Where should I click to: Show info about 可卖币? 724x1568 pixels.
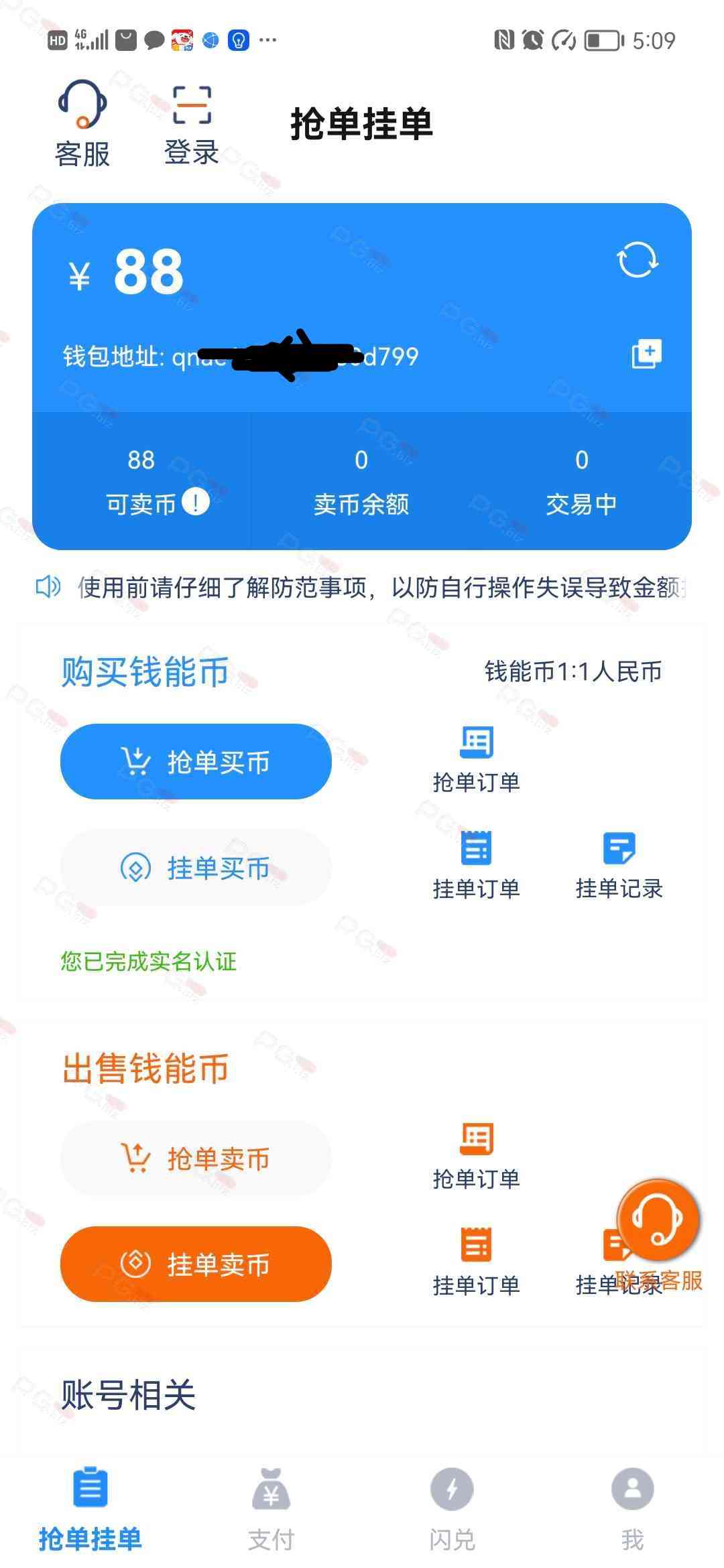pos(196,502)
